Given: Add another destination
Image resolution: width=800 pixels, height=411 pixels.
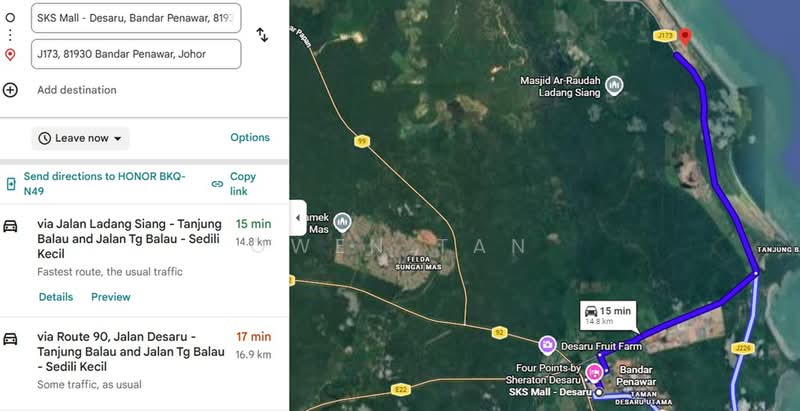Looking at the screenshot, I should click(x=77, y=90).
